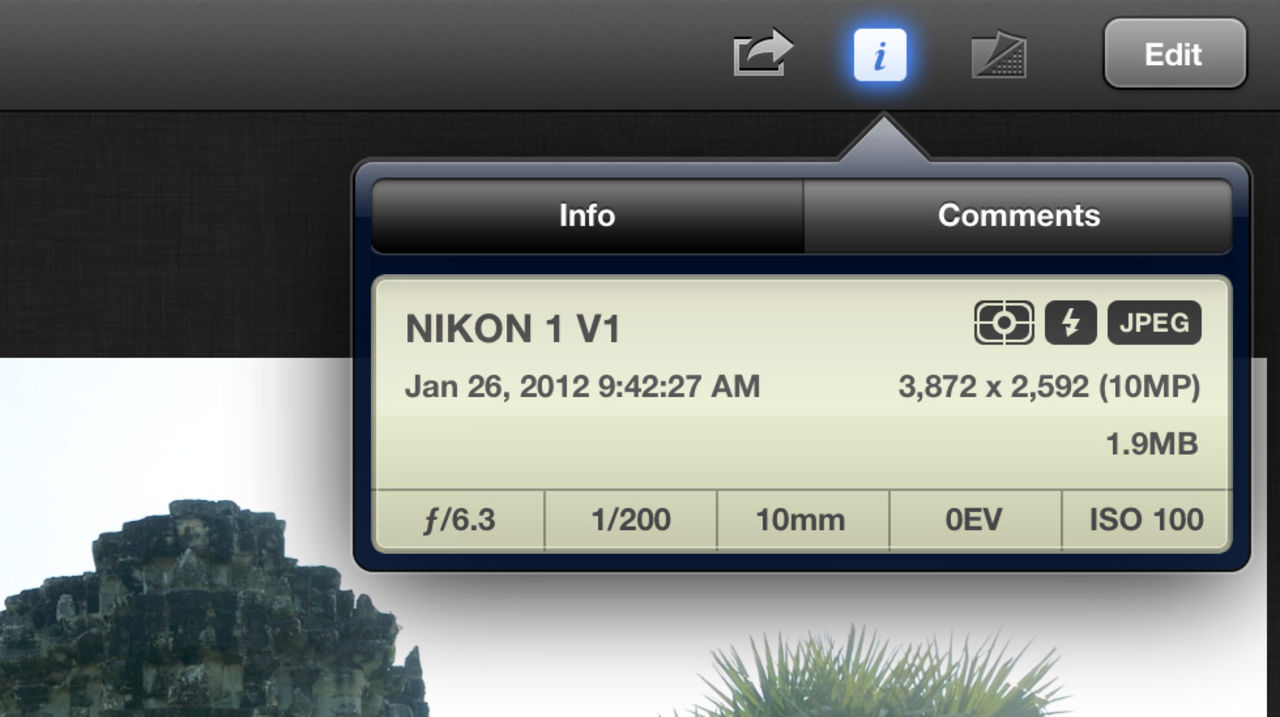Select the Info tab
Viewport: 1280px width, 717px height.
click(x=587, y=216)
